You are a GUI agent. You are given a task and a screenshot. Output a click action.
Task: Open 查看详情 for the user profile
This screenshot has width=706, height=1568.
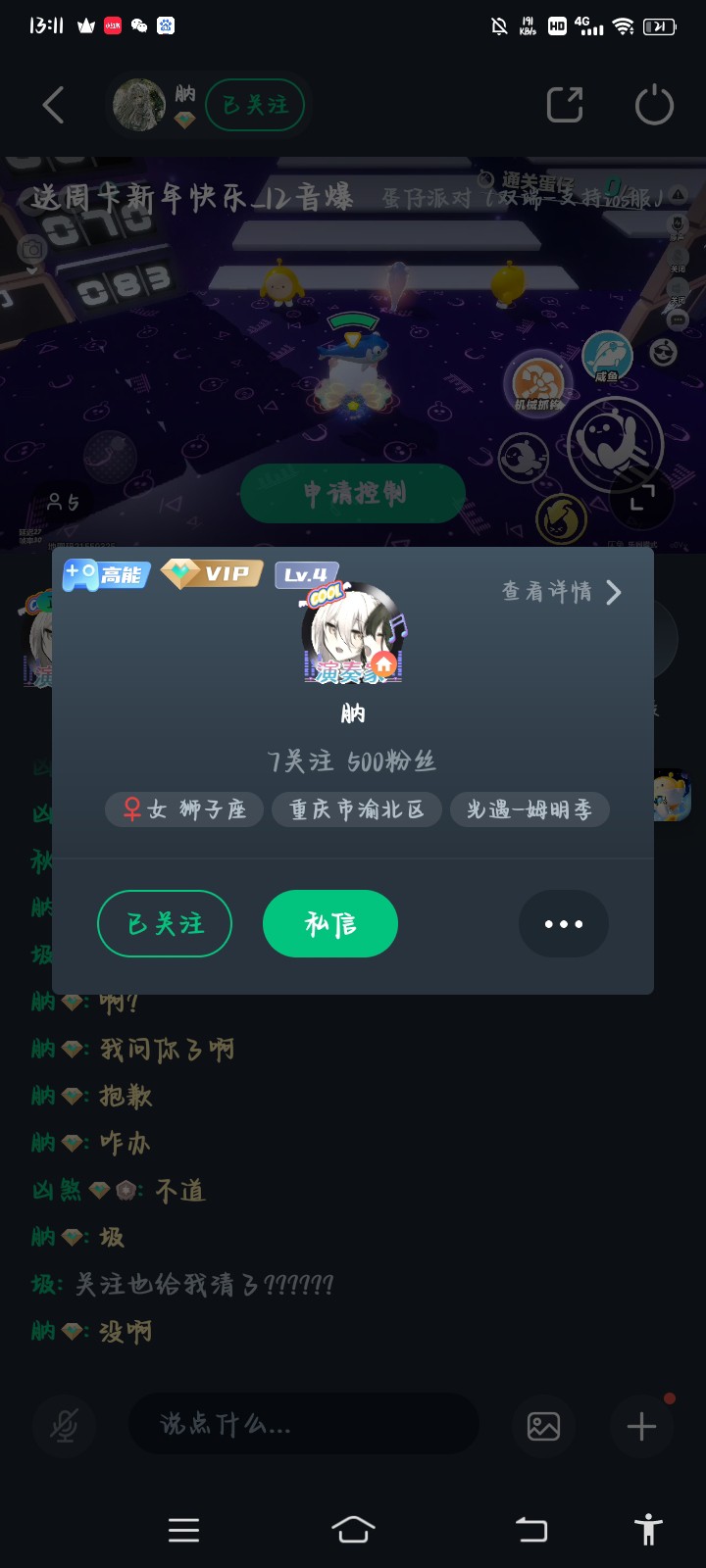pyautogui.click(x=561, y=592)
